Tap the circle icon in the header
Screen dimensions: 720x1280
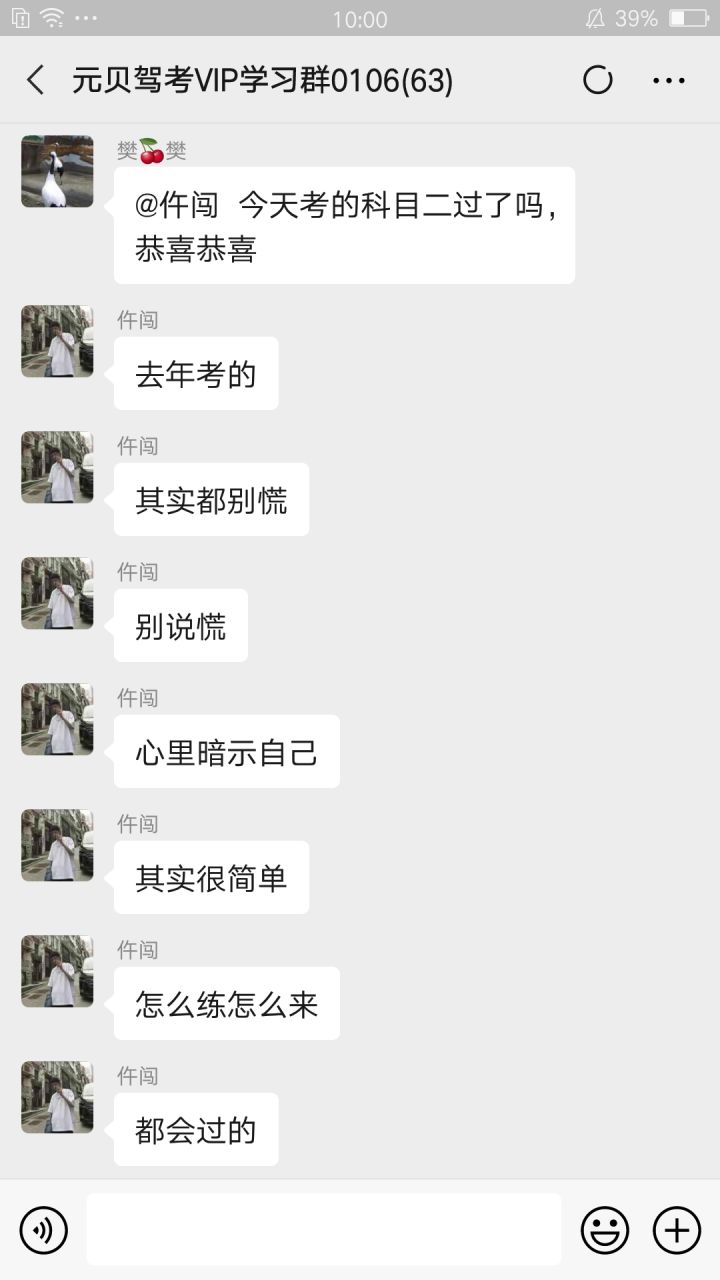pyautogui.click(x=598, y=80)
